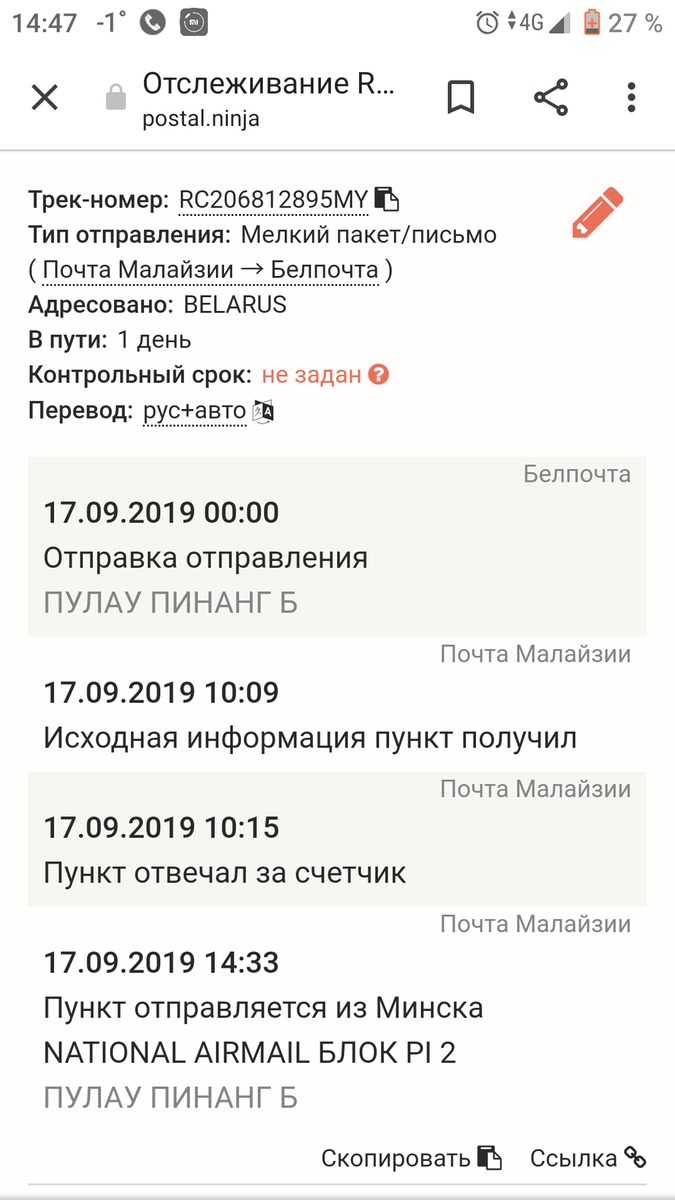The height and width of the screenshot is (1200, 675).
Task: Bookmark this tracking page
Action: tap(460, 97)
